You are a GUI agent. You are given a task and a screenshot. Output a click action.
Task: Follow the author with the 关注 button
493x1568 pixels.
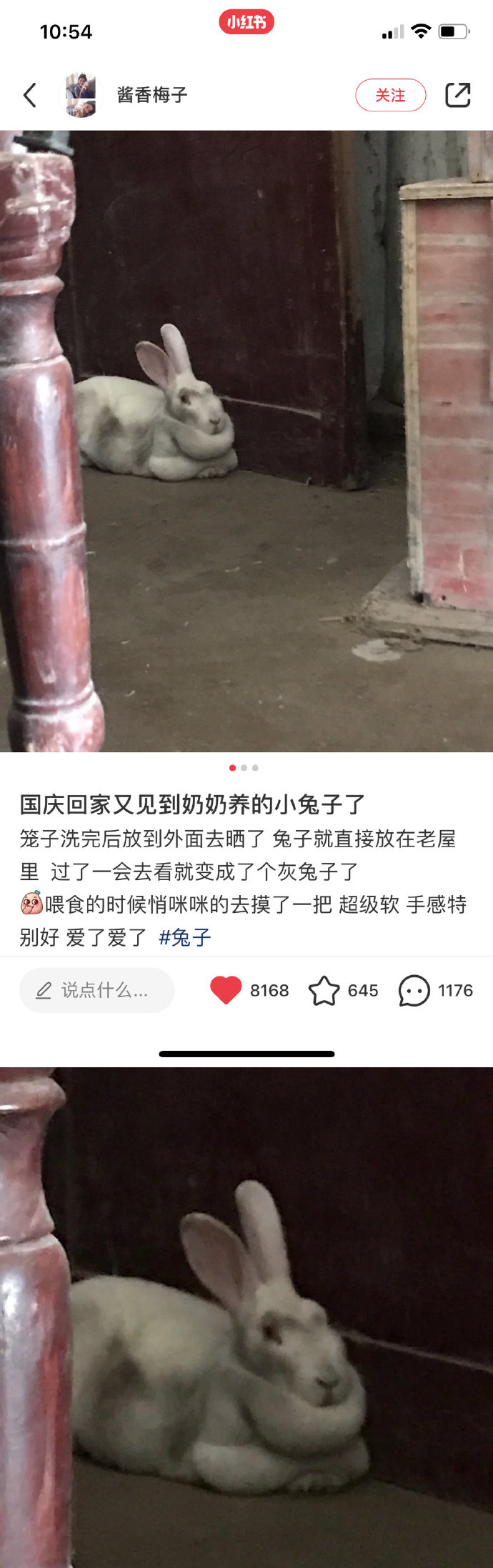390,95
